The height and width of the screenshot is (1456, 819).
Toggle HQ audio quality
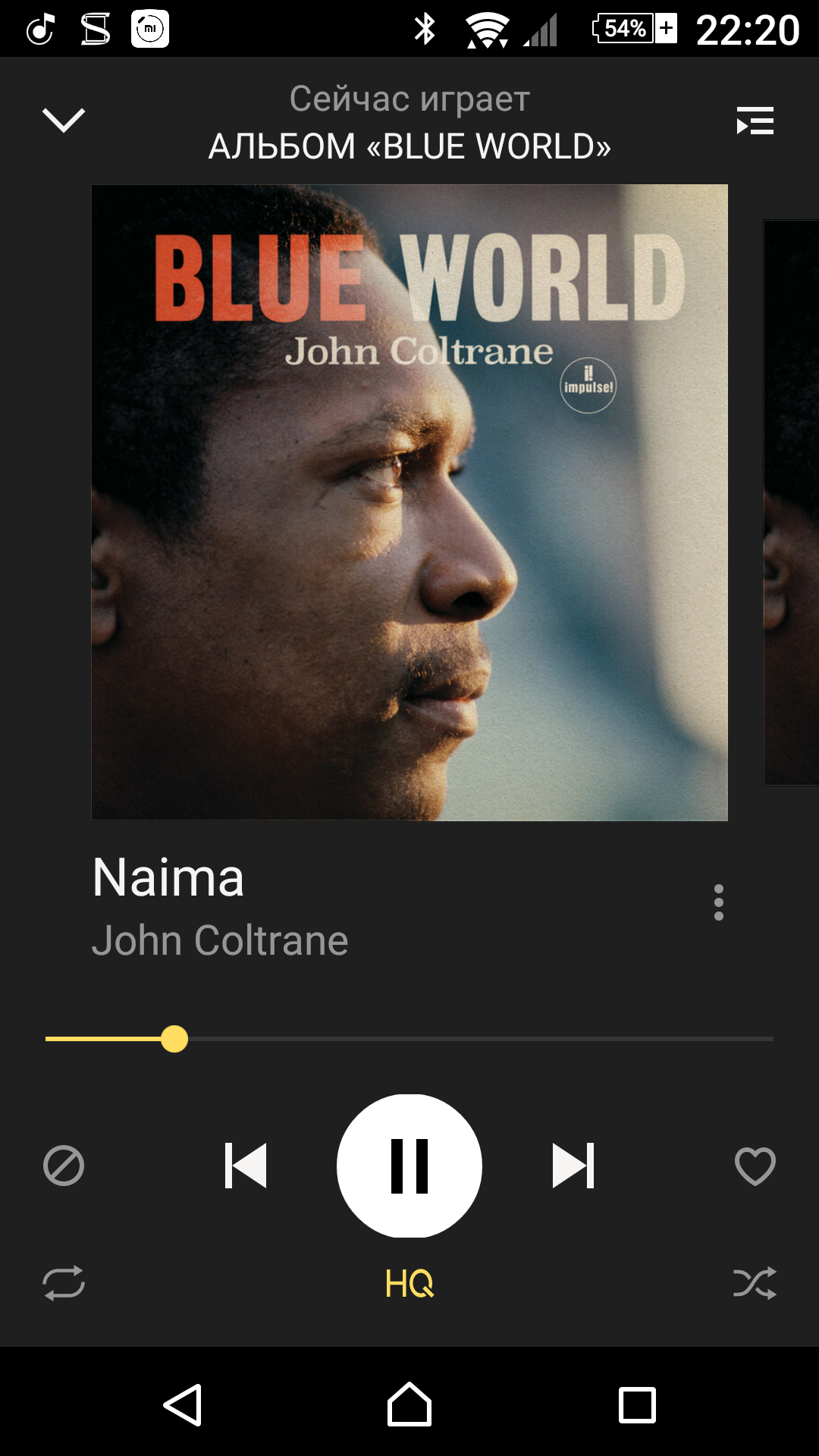click(409, 1283)
